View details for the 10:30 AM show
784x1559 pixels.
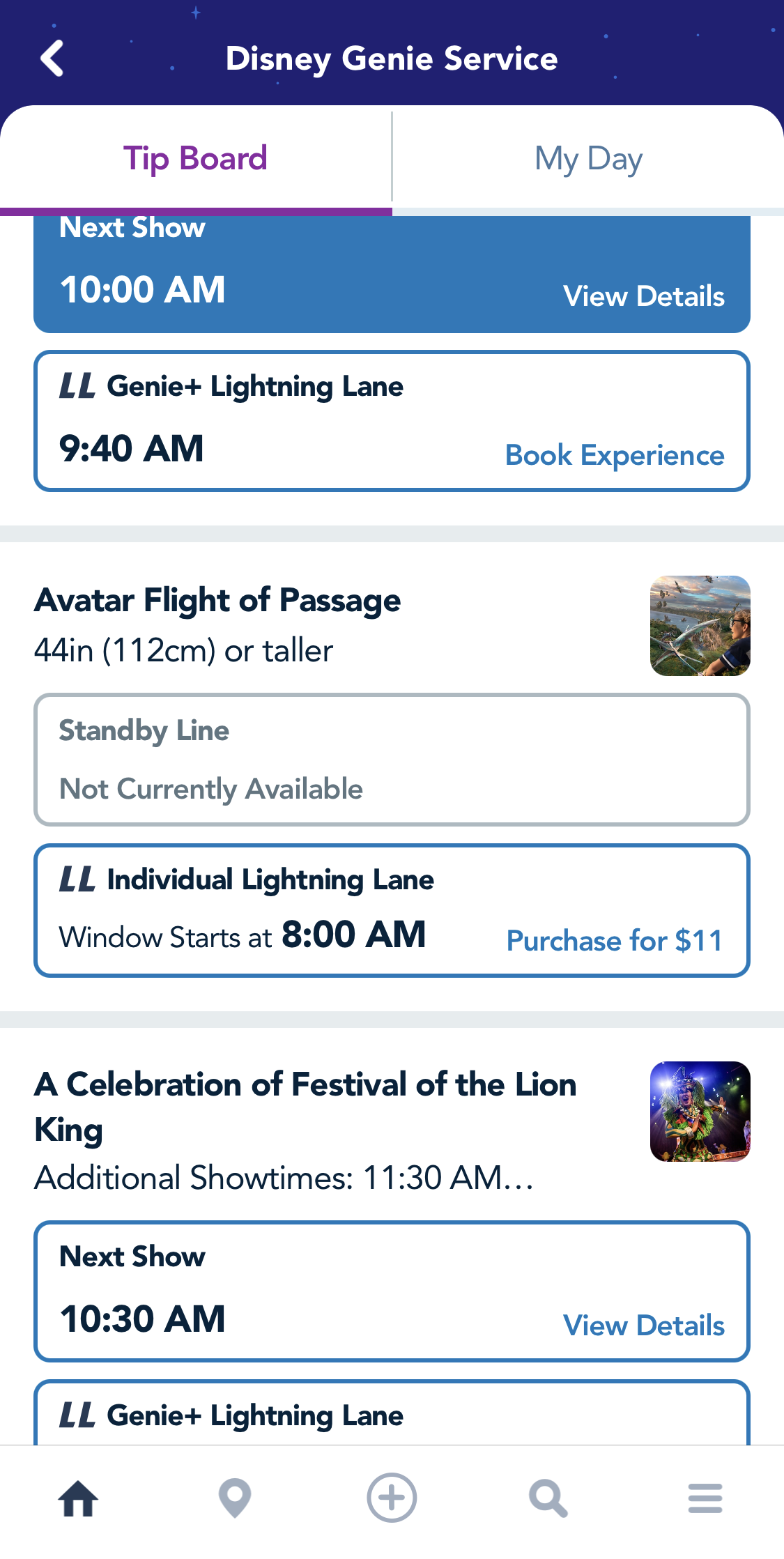[643, 1325]
